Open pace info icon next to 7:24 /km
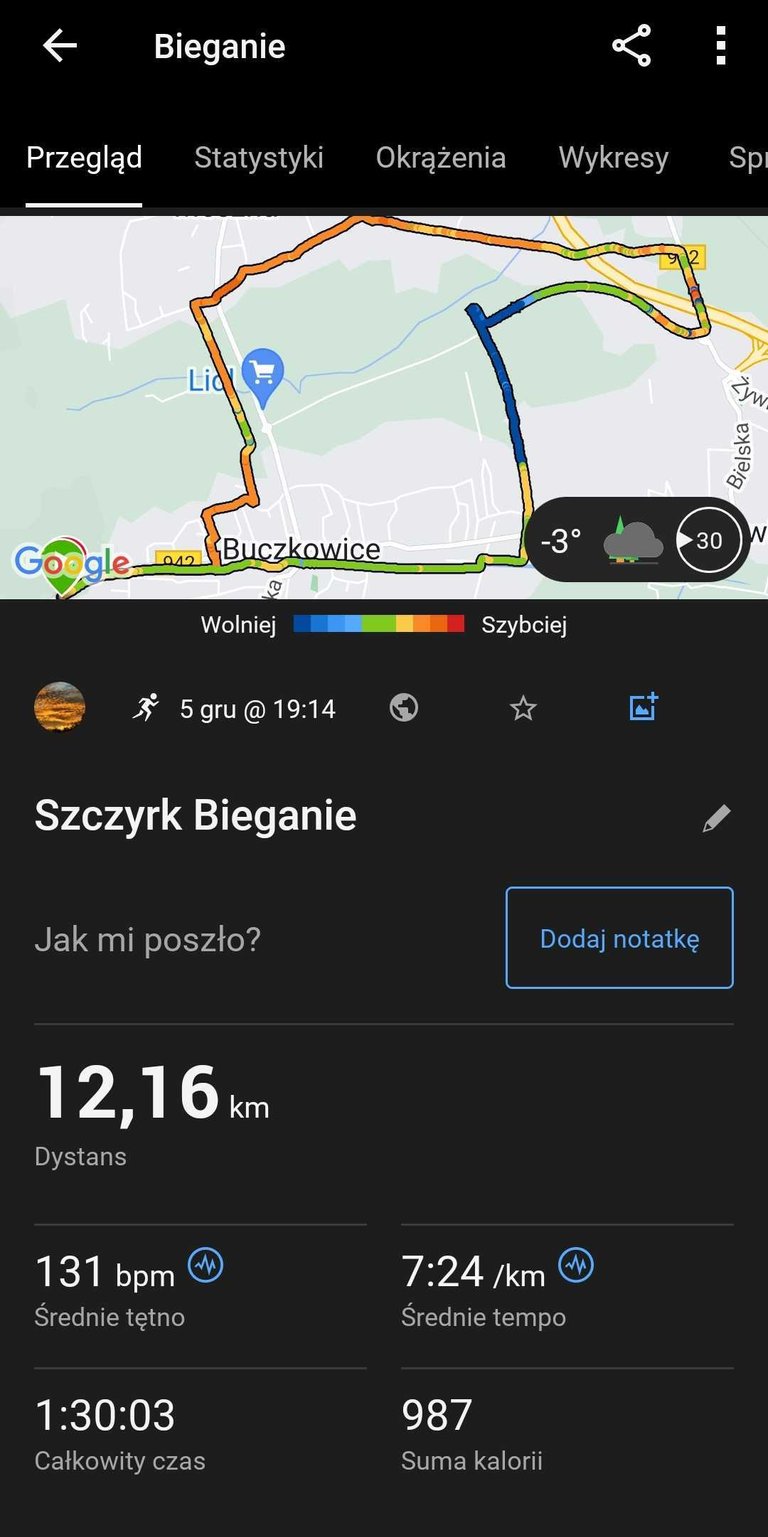768x1537 pixels. point(576,1266)
